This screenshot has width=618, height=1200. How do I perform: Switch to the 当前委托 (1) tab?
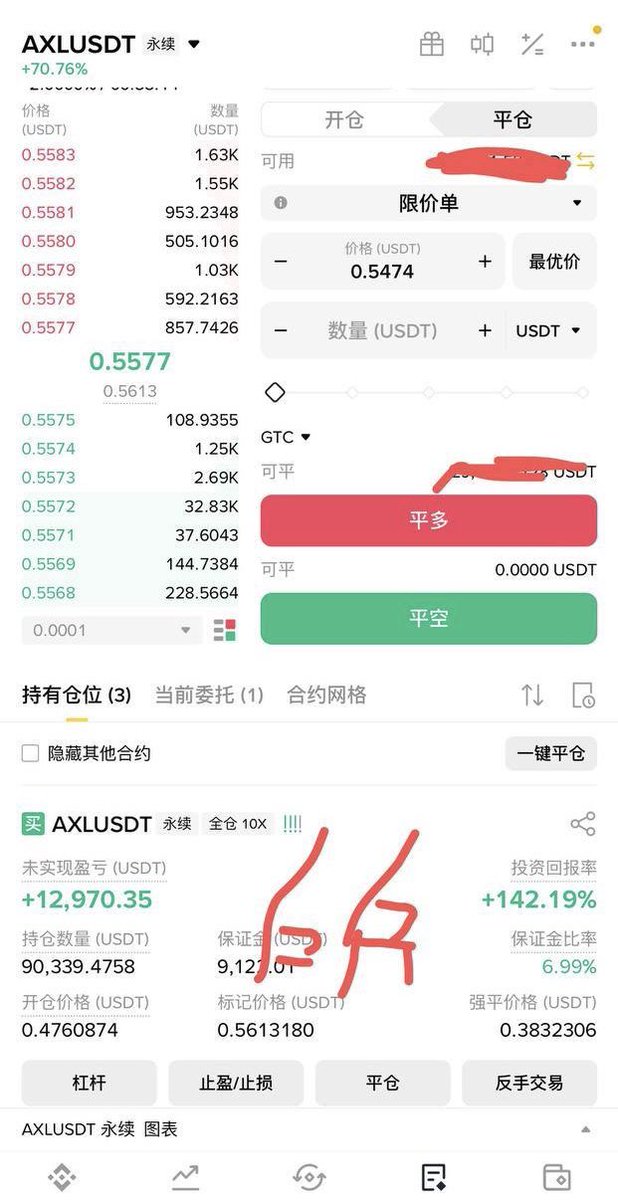pyautogui.click(x=209, y=695)
